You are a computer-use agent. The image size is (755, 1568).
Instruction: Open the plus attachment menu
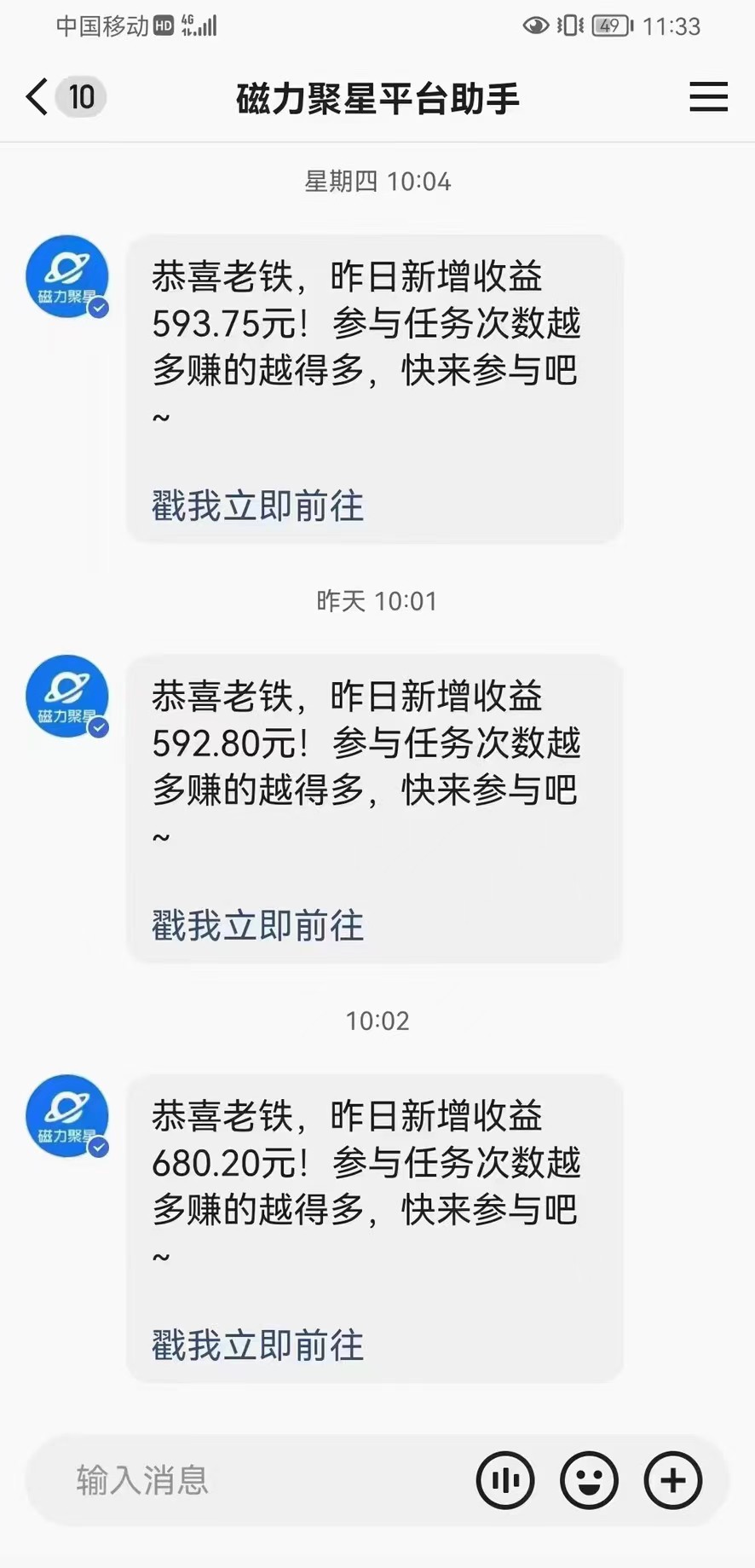click(x=673, y=1480)
